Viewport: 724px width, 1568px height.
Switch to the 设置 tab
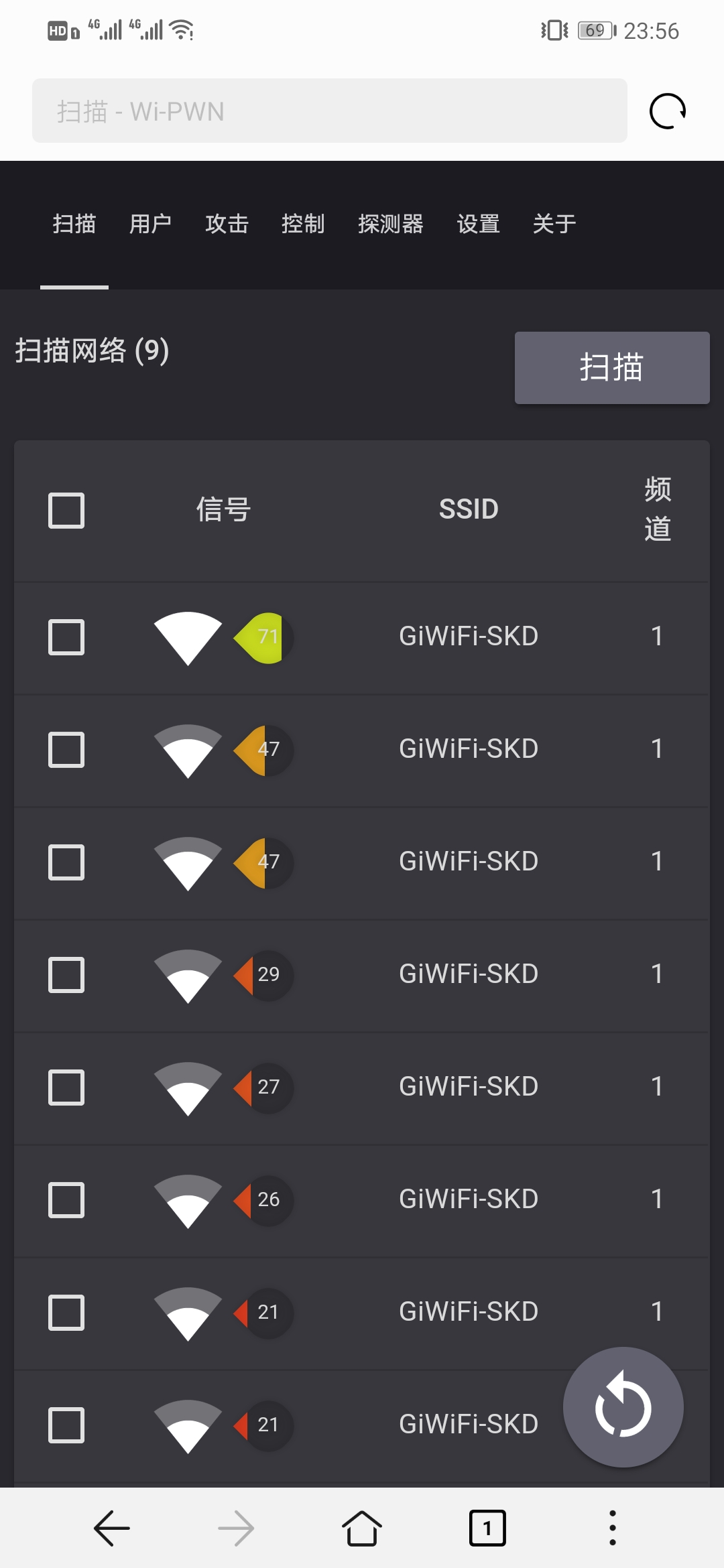pos(478,224)
